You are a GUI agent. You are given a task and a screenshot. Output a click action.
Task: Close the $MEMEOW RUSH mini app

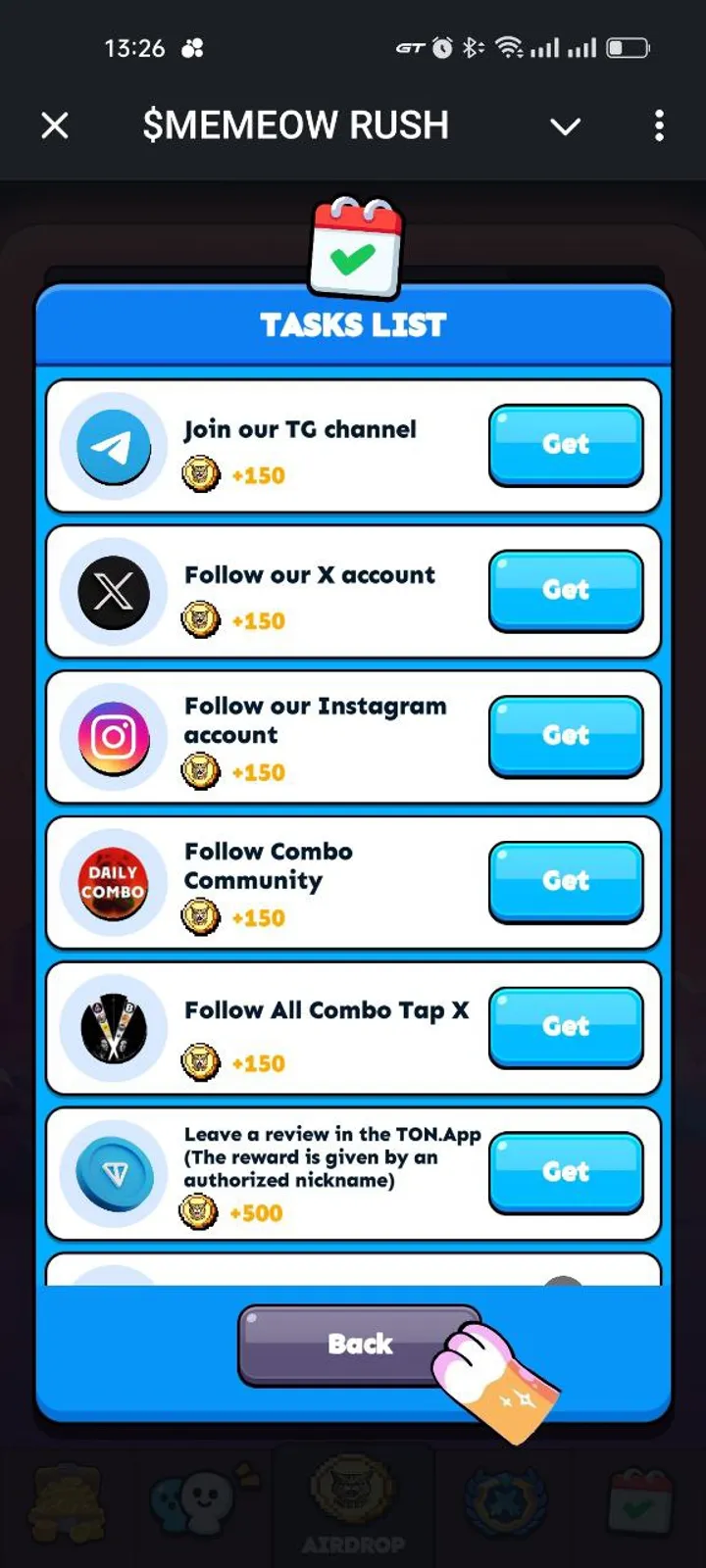[55, 125]
